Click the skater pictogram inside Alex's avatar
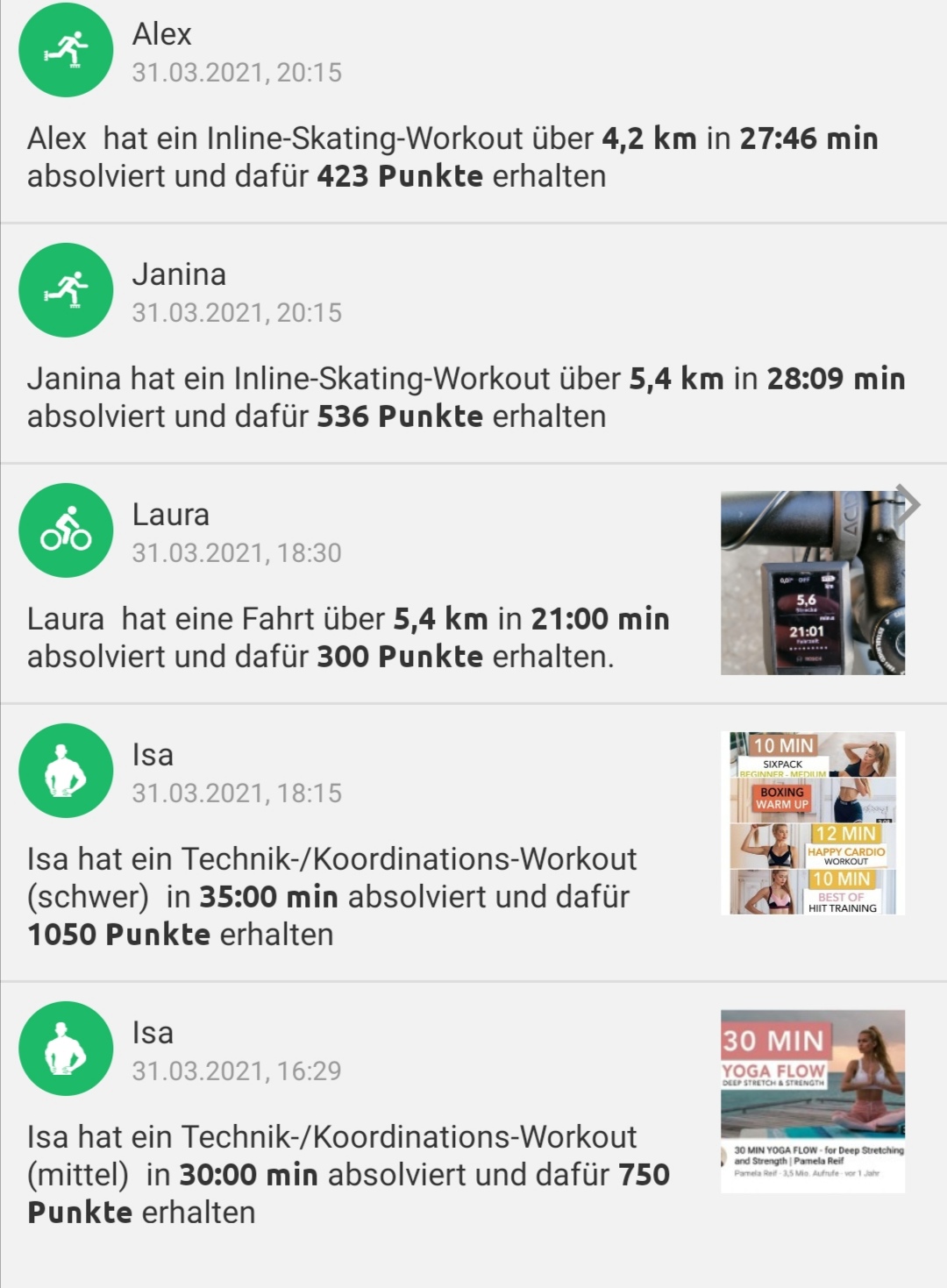Viewport: 947px width, 1288px height. click(x=65, y=50)
